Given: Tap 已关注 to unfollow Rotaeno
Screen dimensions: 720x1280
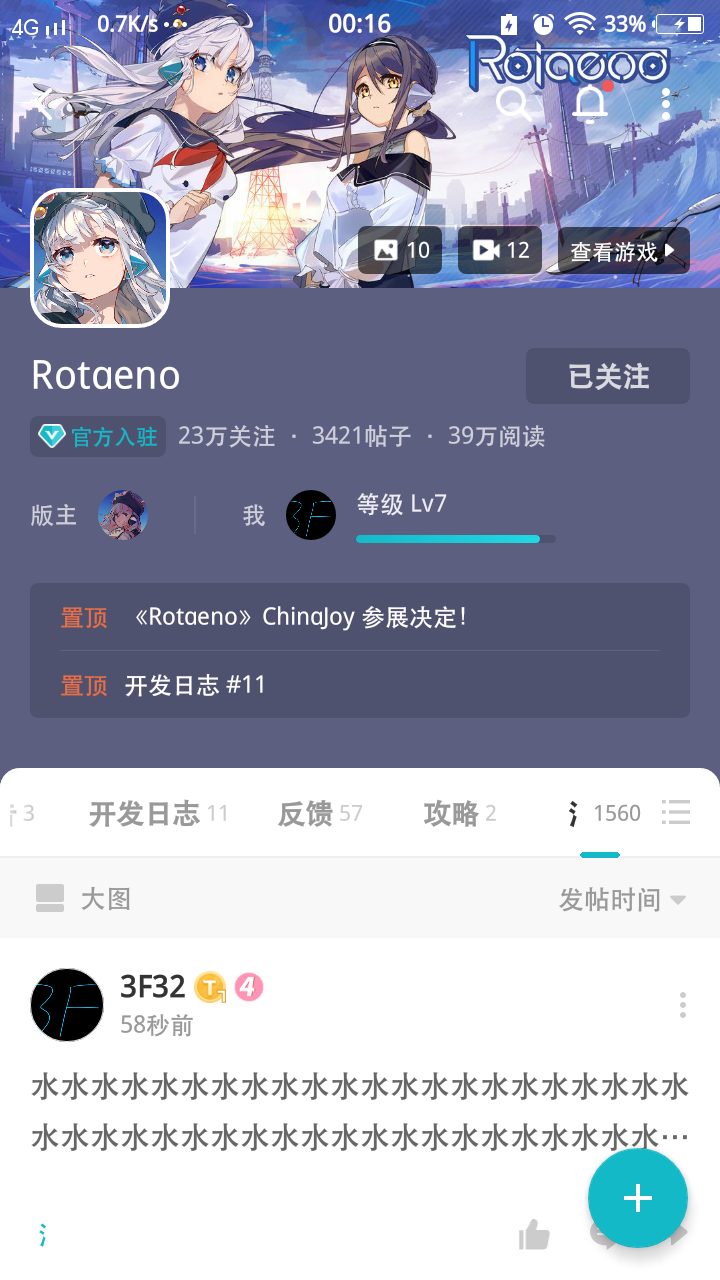Looking at the screenshot, I should (x=607, y=375).
